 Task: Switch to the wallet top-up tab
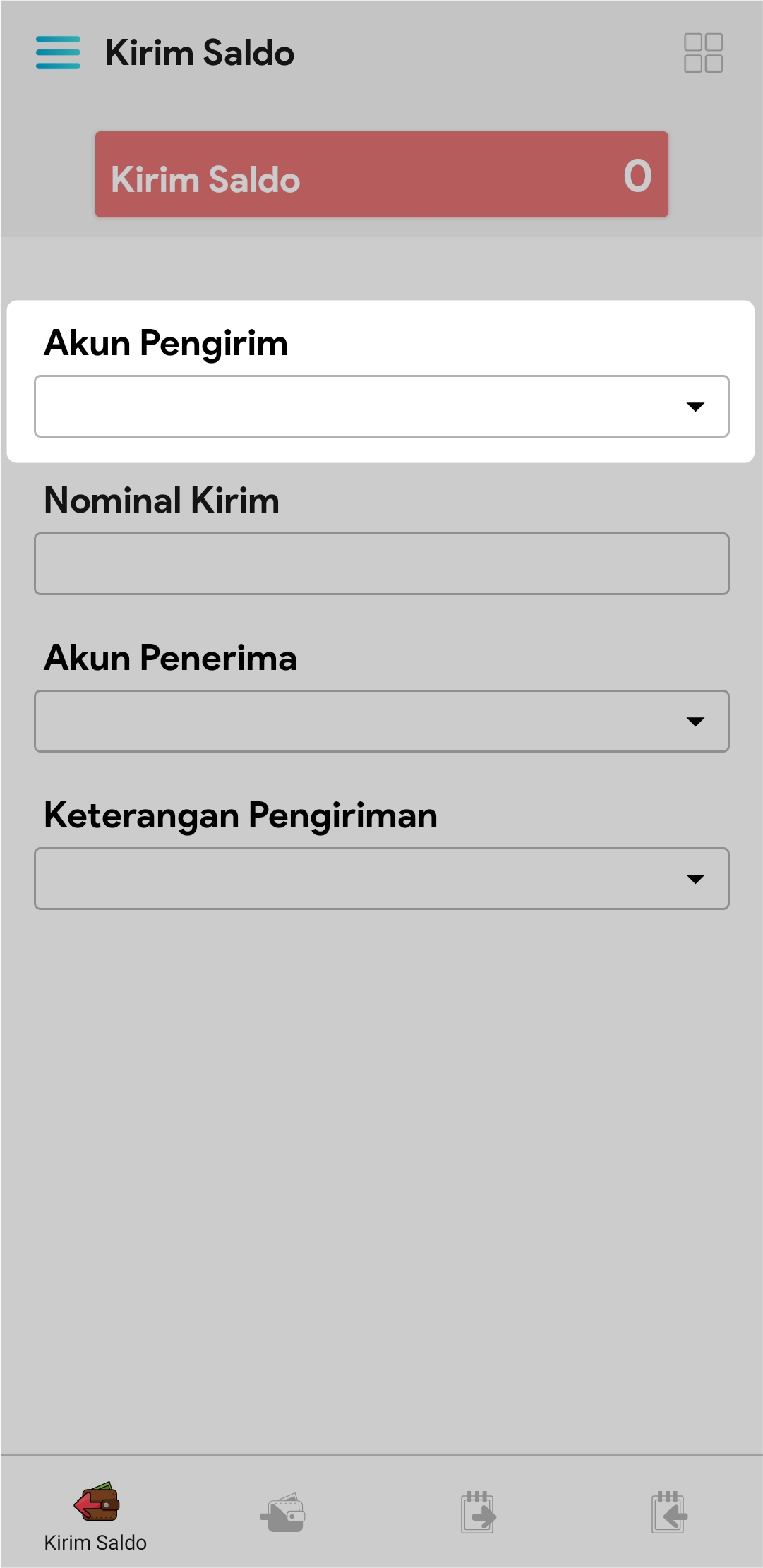pos(283,1514)
